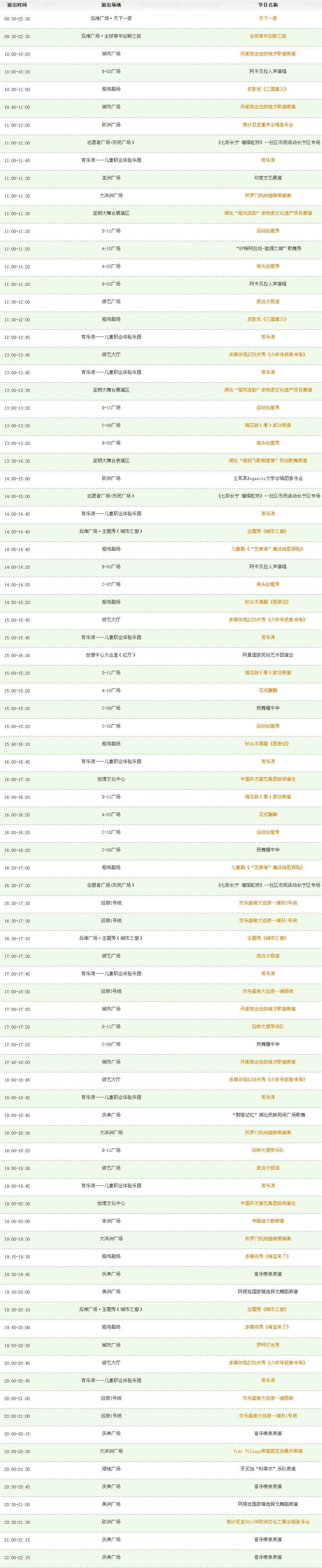The height and width of the screenshot is (1568, 322).
Task: Open the 15:00 花式蹴鞠 link at A-10广场
Action: [268, 690]
